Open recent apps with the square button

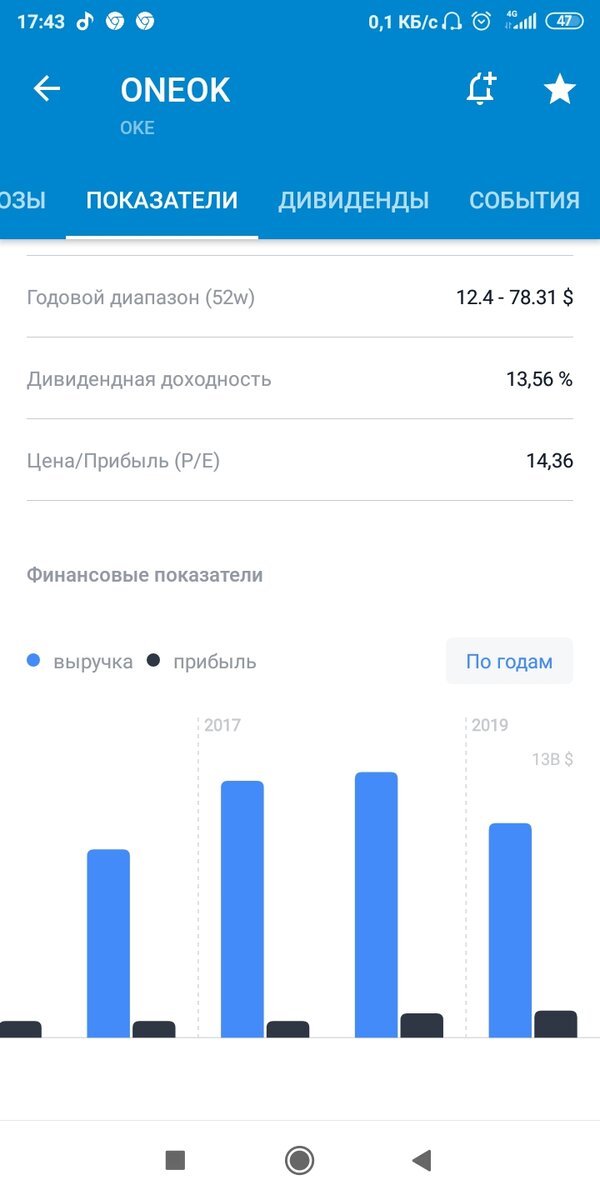175,1160
